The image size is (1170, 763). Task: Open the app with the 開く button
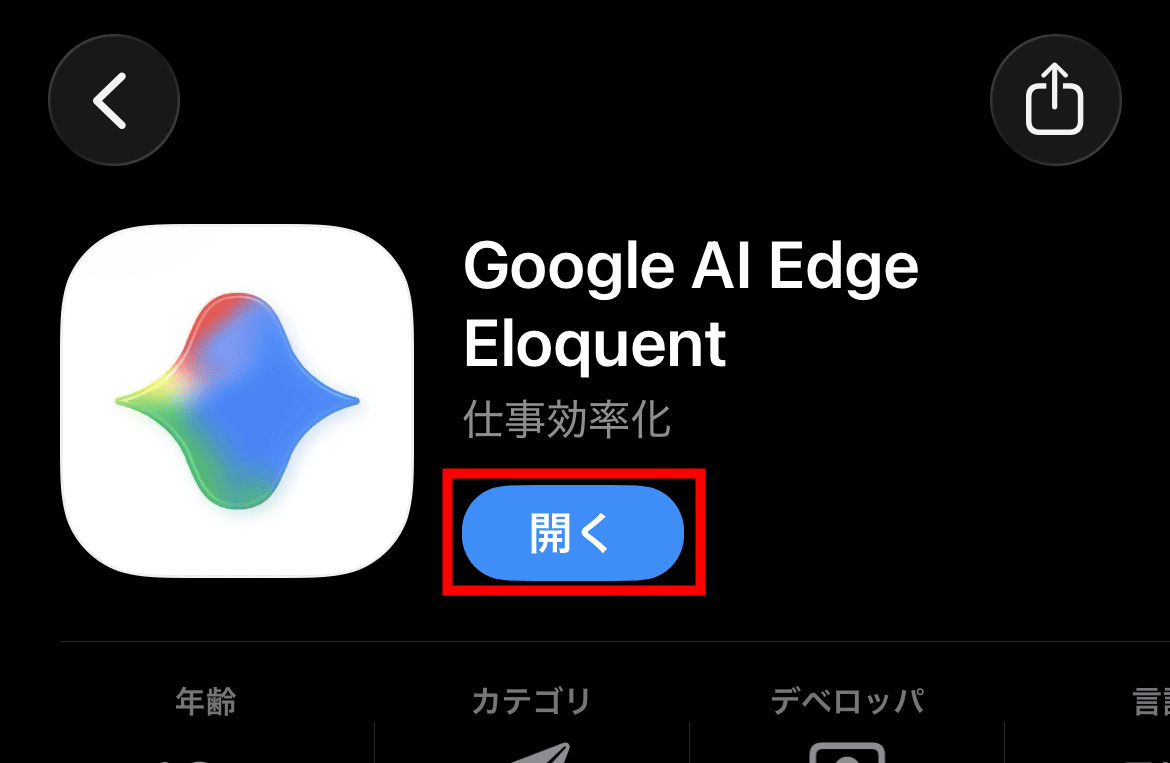[572, 533]
